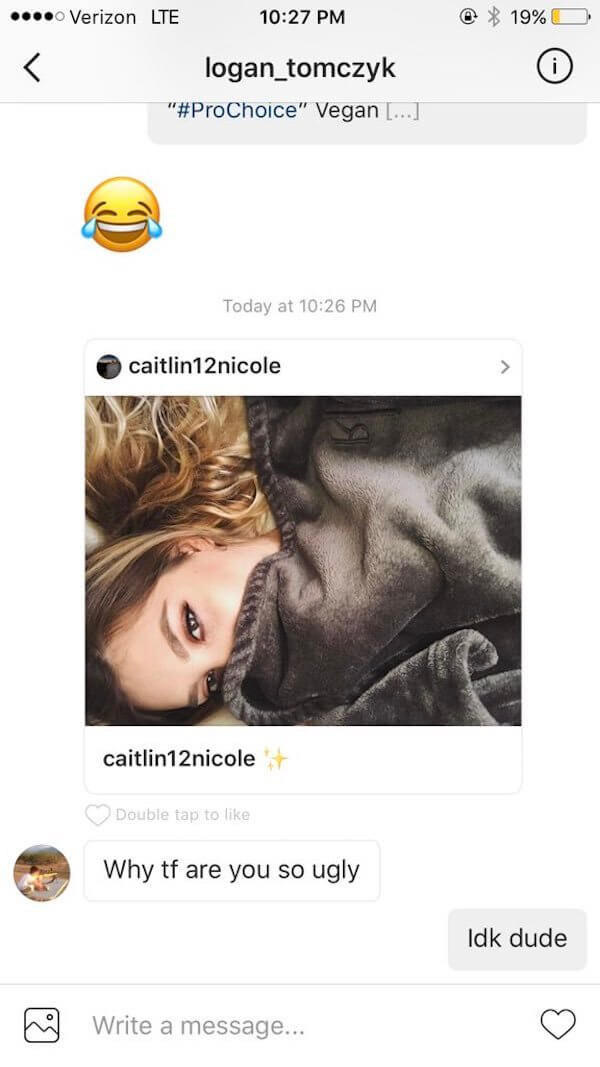Open conversation details info icon
Screen dimensions: 600x1067
point(554,68)
